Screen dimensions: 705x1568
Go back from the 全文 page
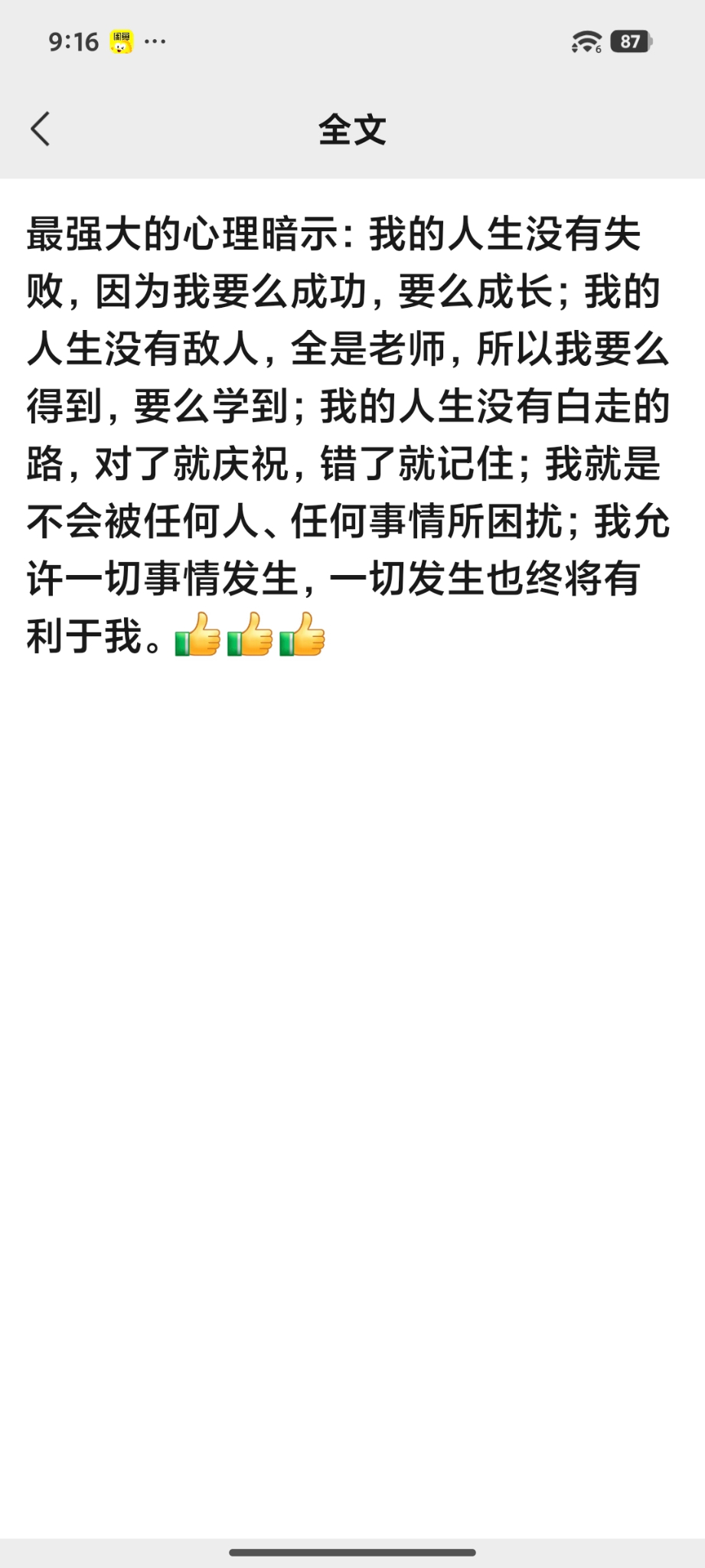pos(41,129)
